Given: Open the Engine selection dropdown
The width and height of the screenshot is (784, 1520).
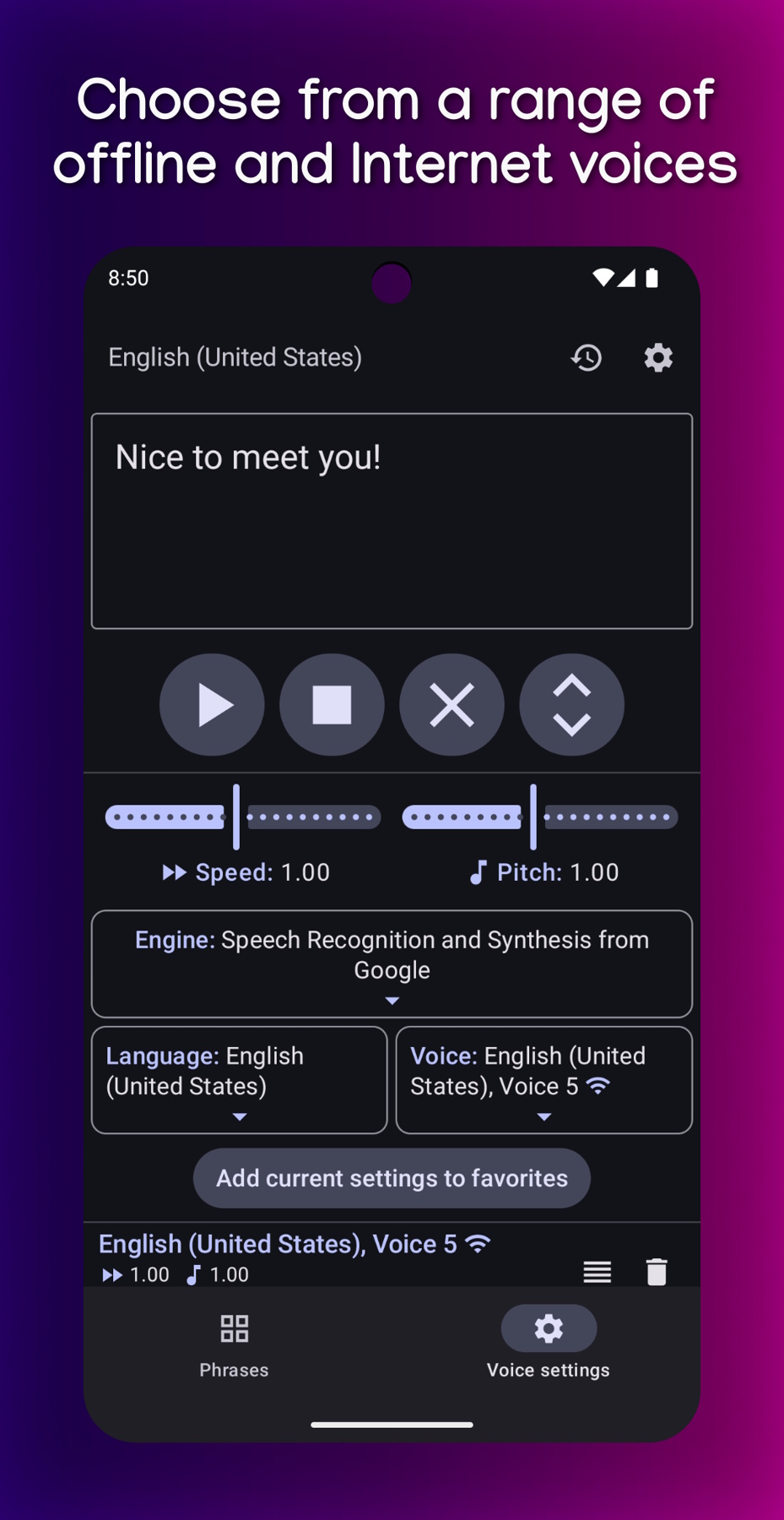Looking at the screenshot, I should pyautogui.click(x=391, y=964).
